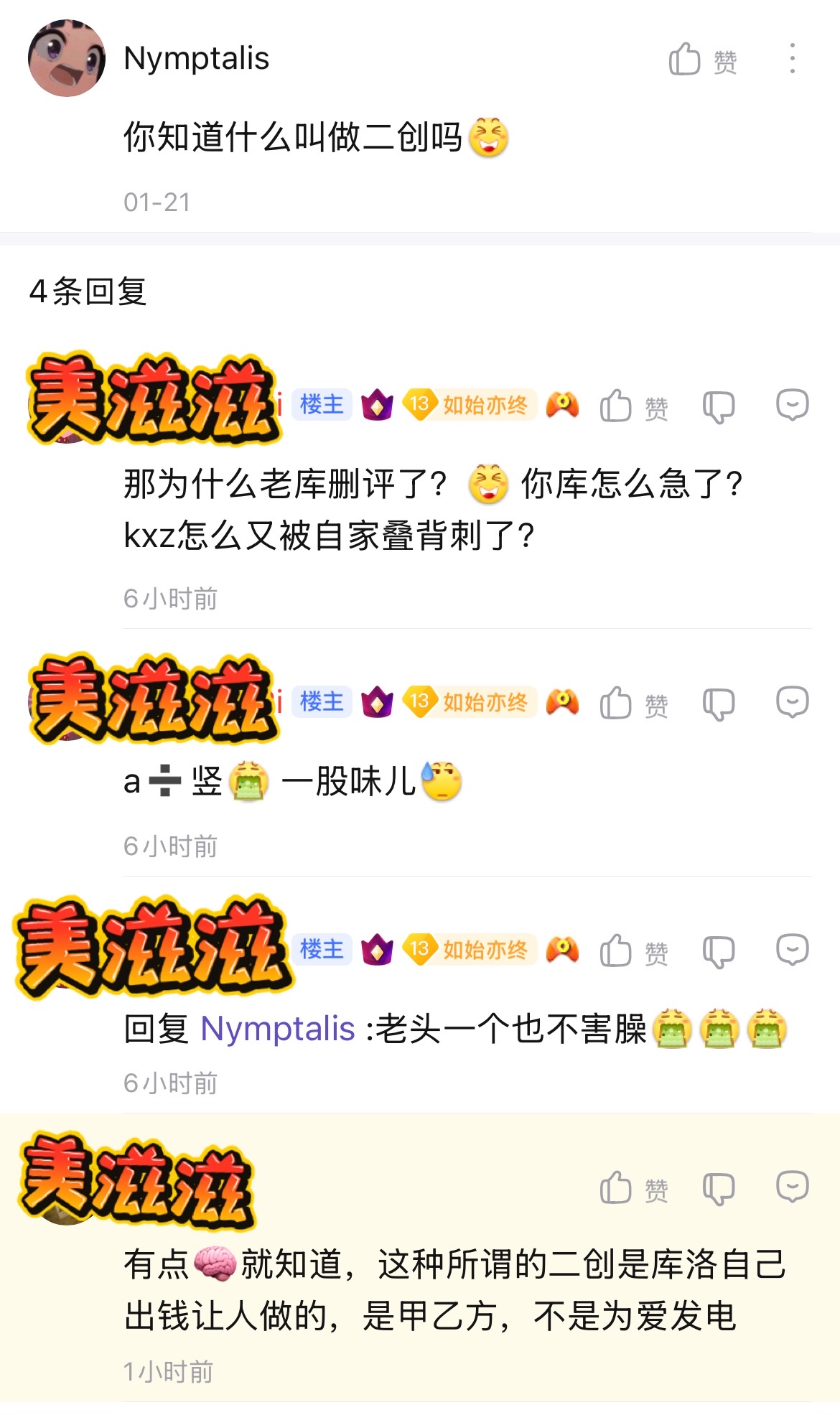Dislike the reply about 老库删评
840x1415 pixels.
[718, 406]
